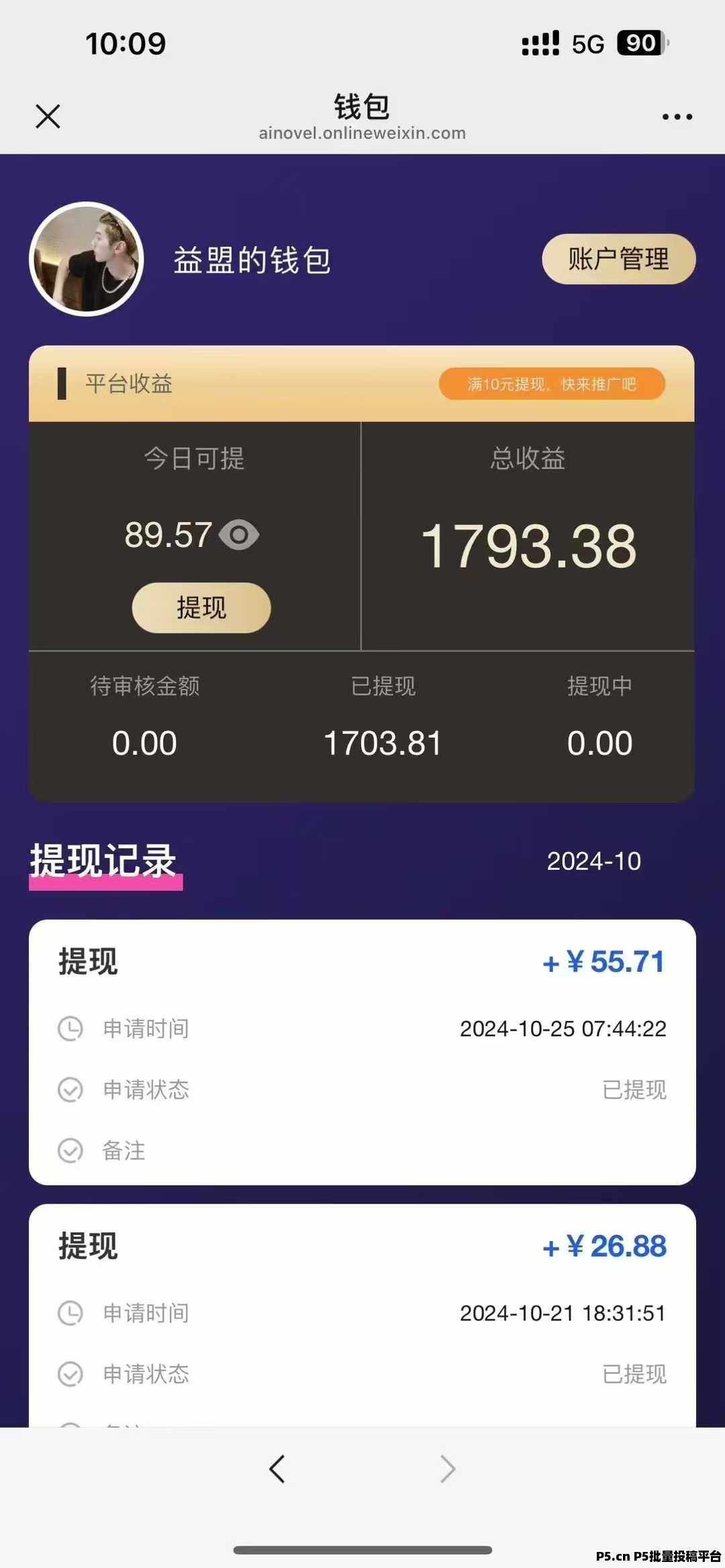Open 账户管理 account management

coord(618,259)
